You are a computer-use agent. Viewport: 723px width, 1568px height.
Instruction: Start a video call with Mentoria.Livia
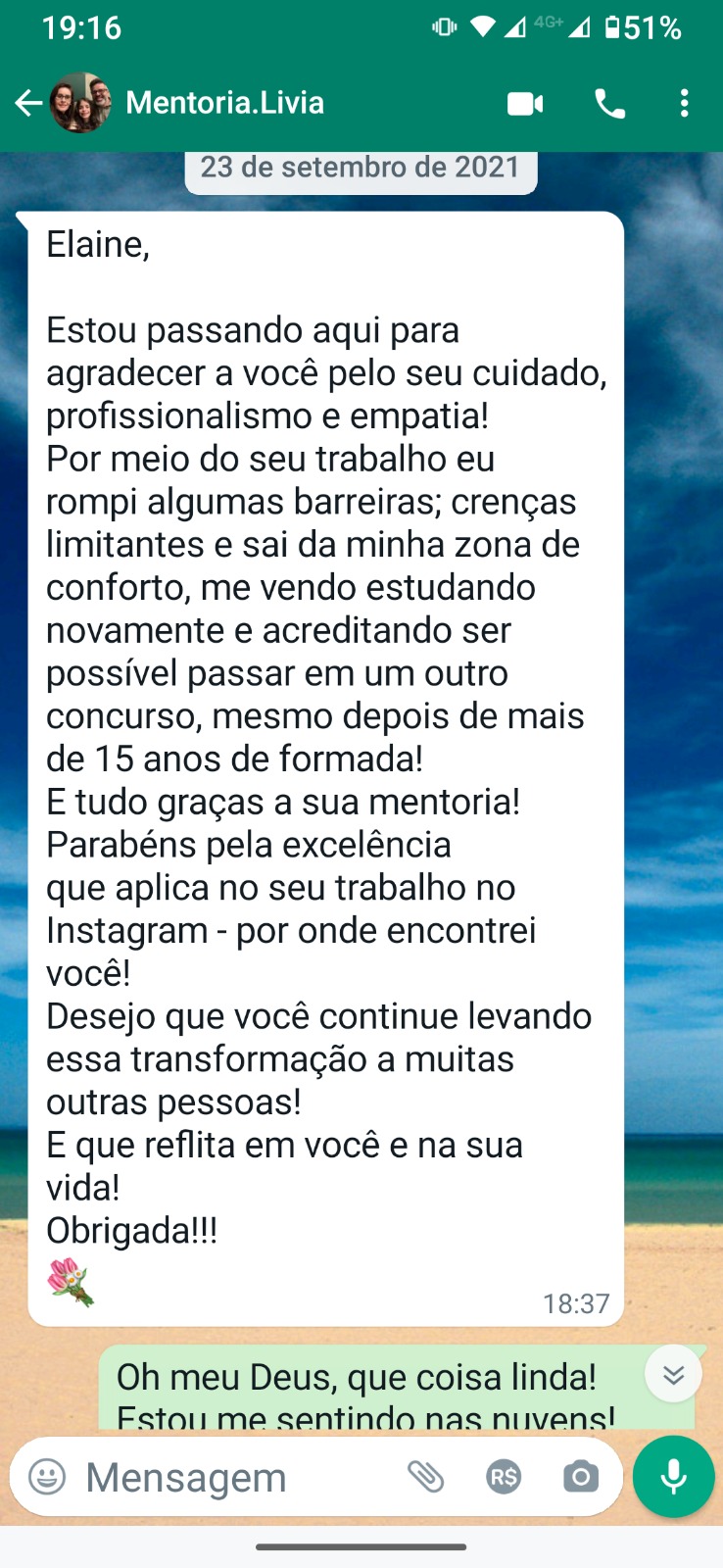[x=525, y=104]
